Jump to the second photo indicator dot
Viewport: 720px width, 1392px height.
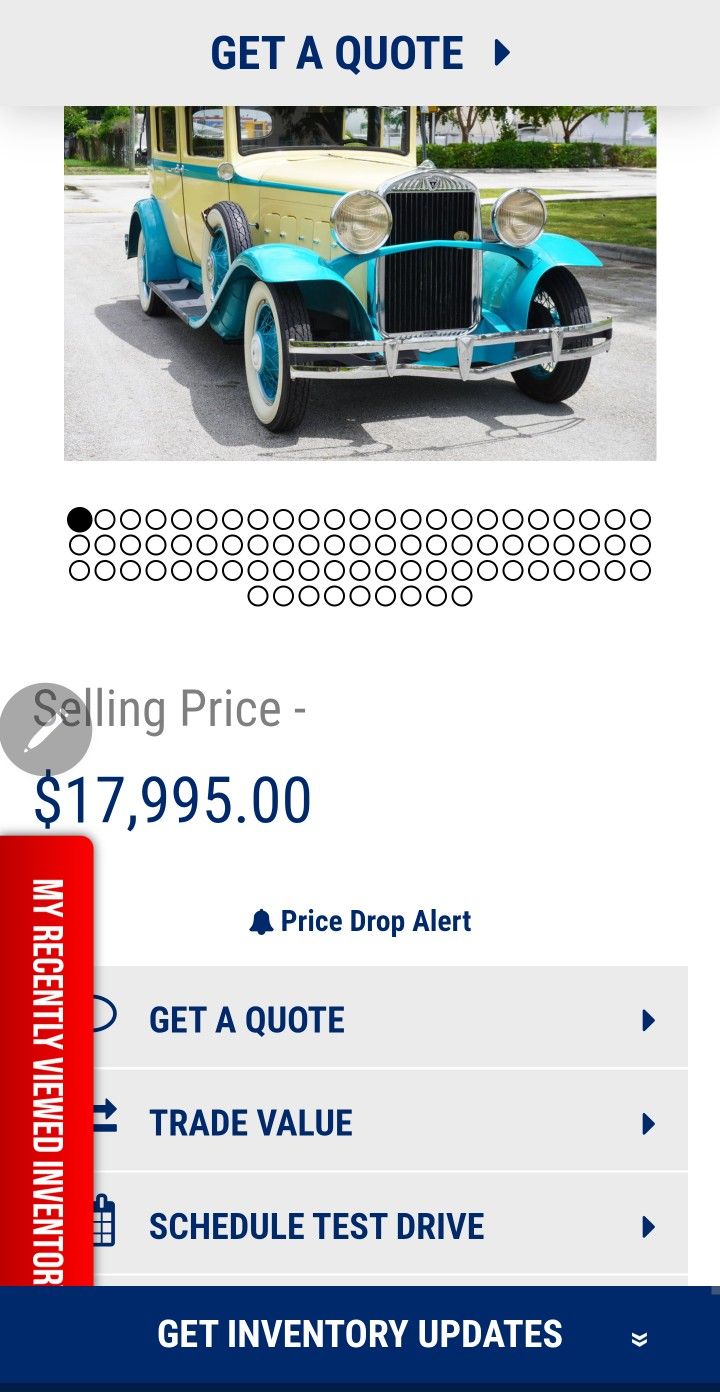pyautogui.click(x=105, y=520)
